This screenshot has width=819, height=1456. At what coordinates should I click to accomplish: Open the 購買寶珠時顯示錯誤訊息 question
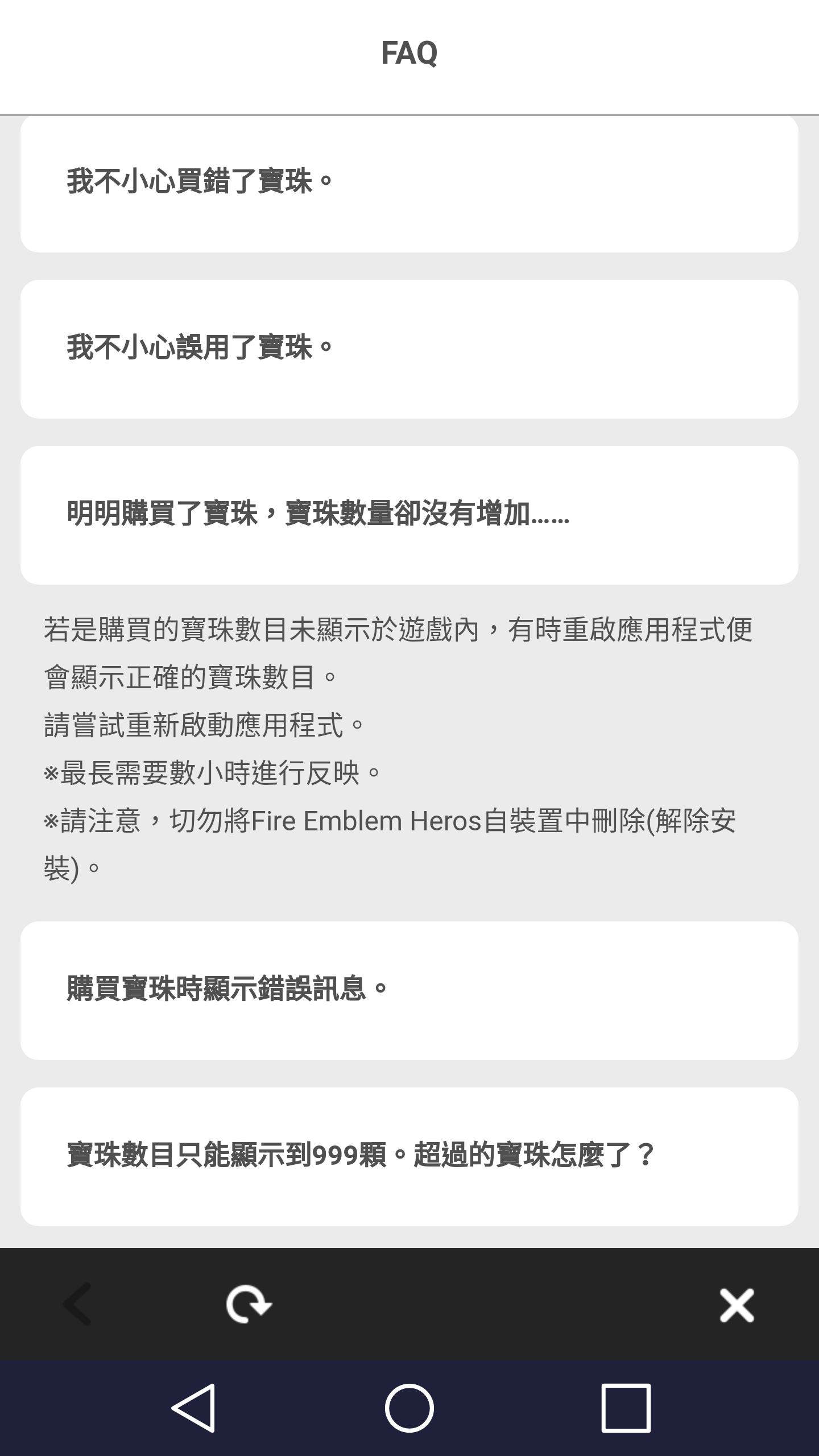pyautogui.click(x=409, y=990)
